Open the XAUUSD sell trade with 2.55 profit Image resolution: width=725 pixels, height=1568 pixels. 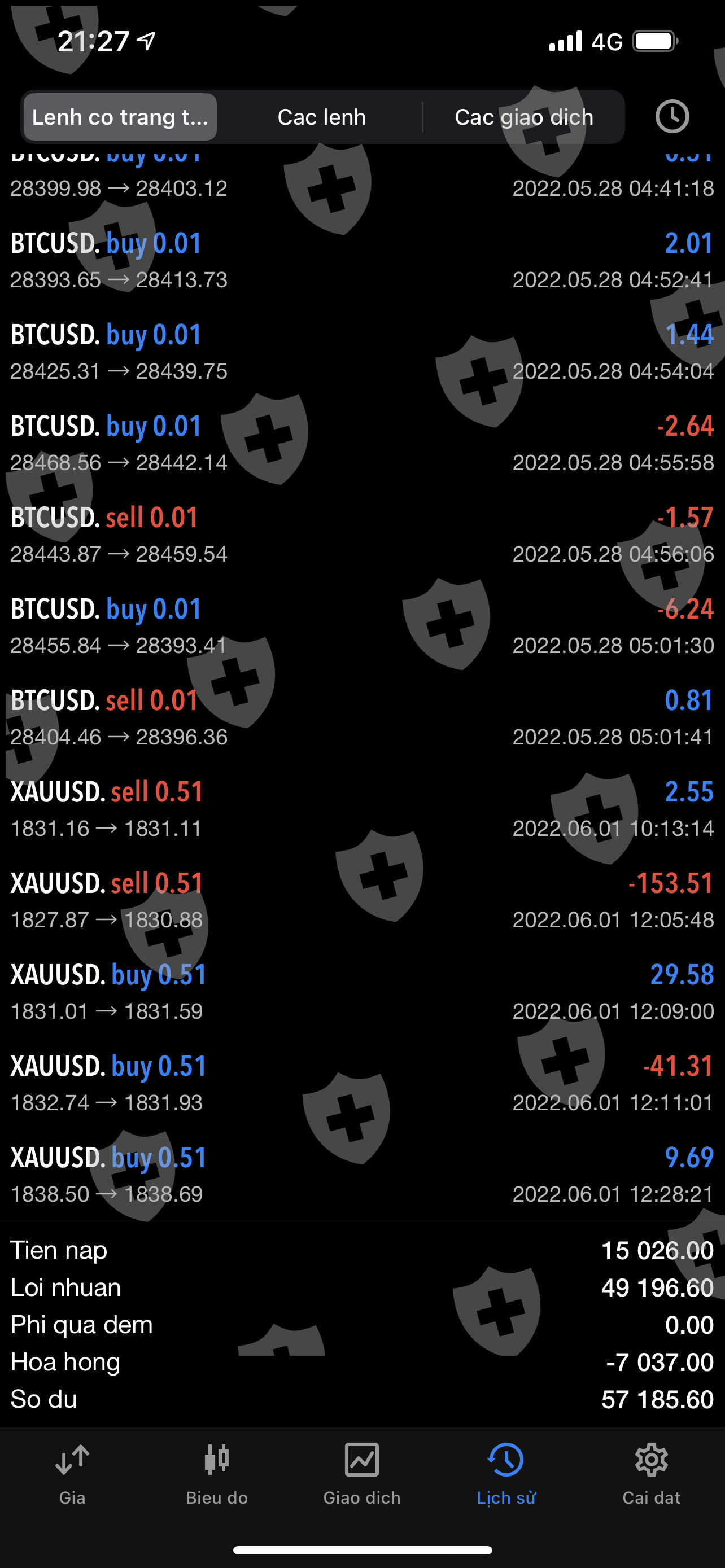click(x=362, y=809)
